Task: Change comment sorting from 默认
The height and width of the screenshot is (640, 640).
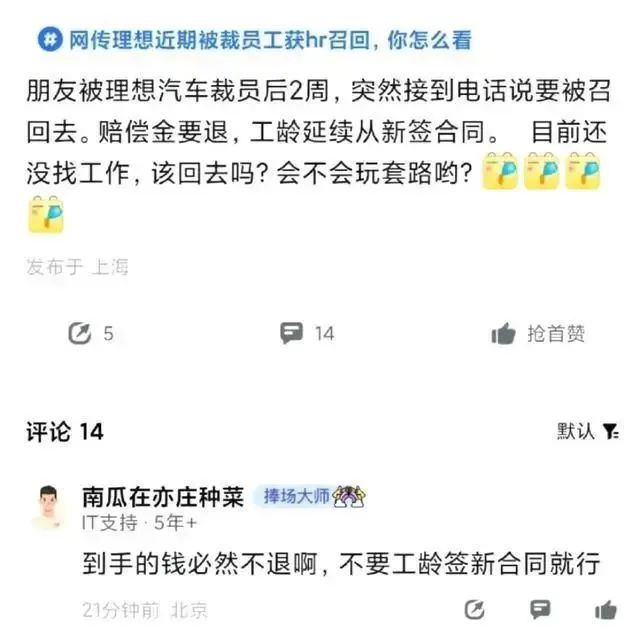Action: tap(588, 431)
